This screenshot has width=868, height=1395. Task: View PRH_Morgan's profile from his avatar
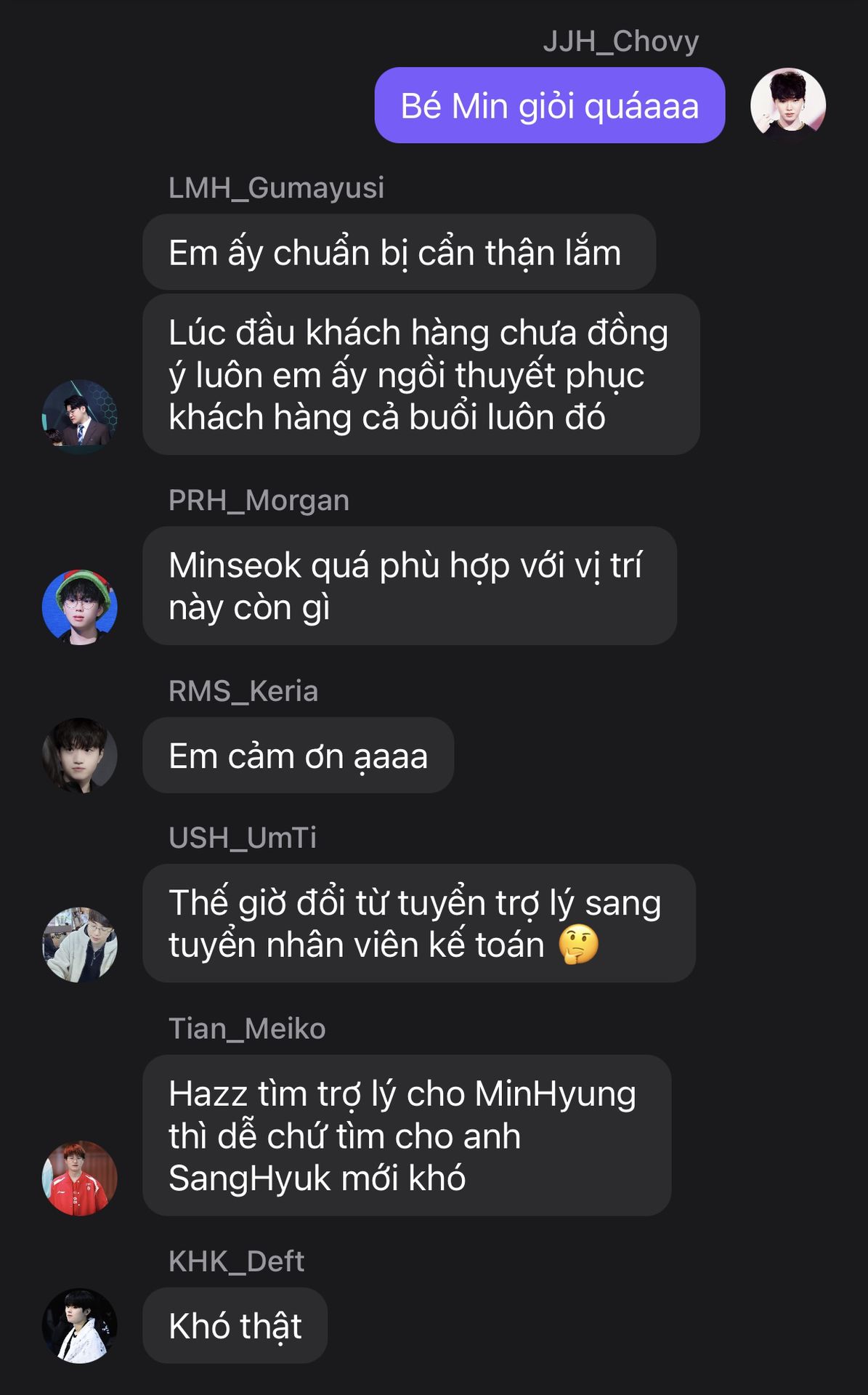80,607
